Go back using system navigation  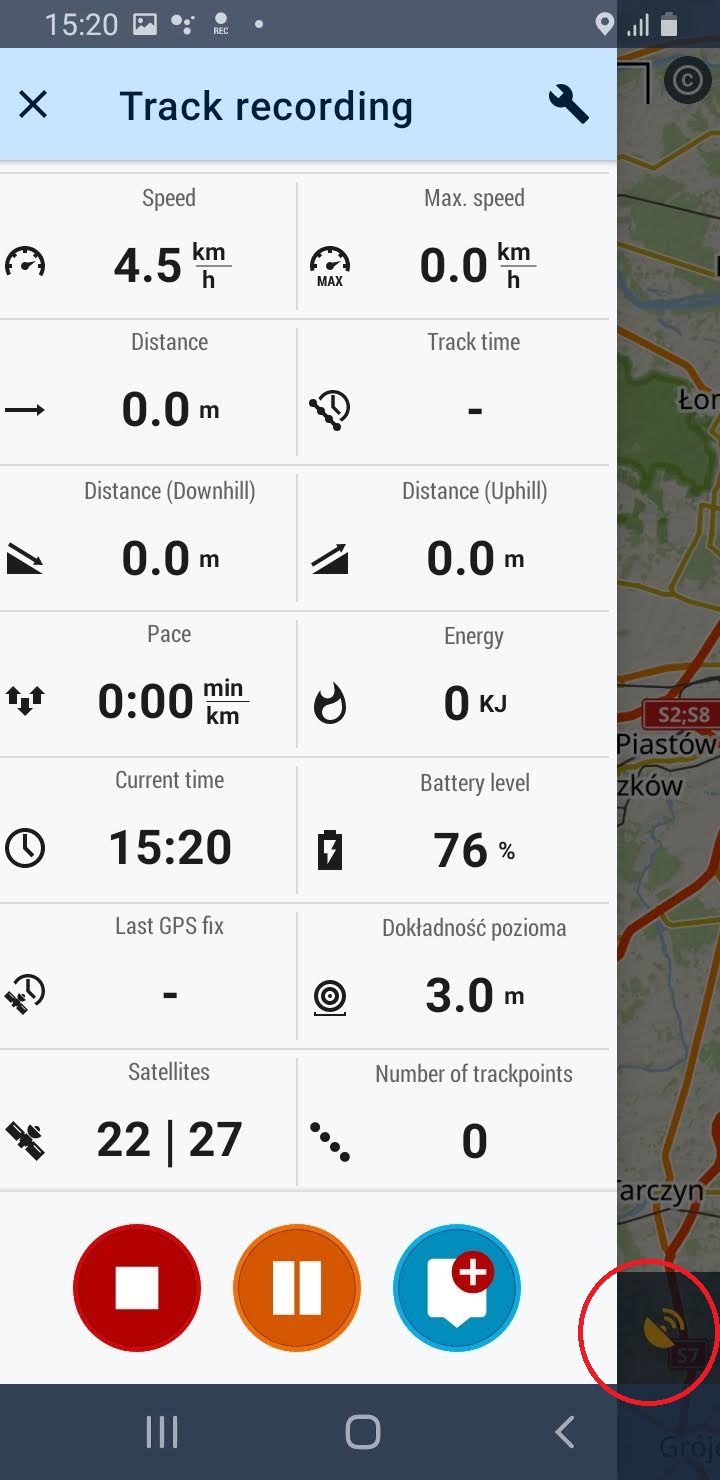pos(565,1432)
